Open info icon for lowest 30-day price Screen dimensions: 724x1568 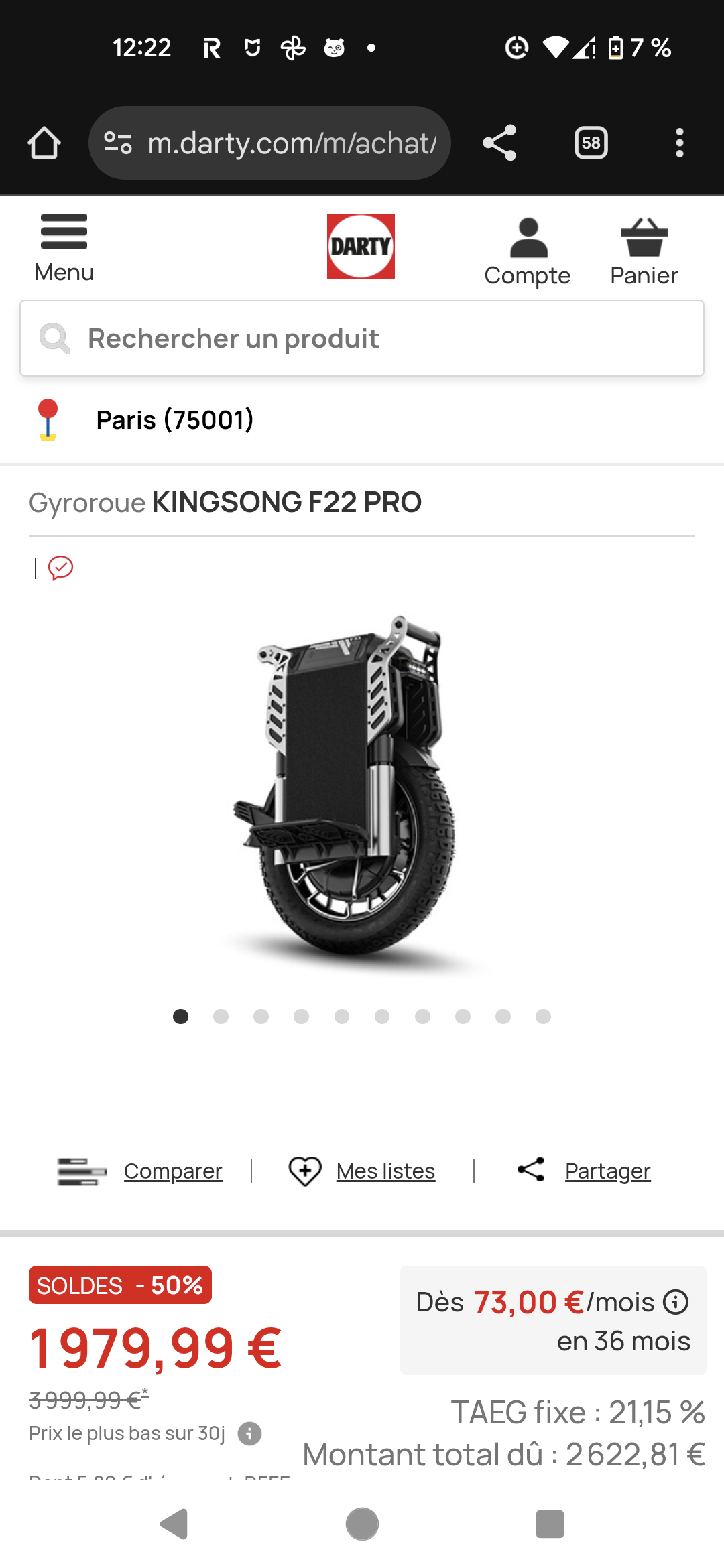[x=249, y=1433]
